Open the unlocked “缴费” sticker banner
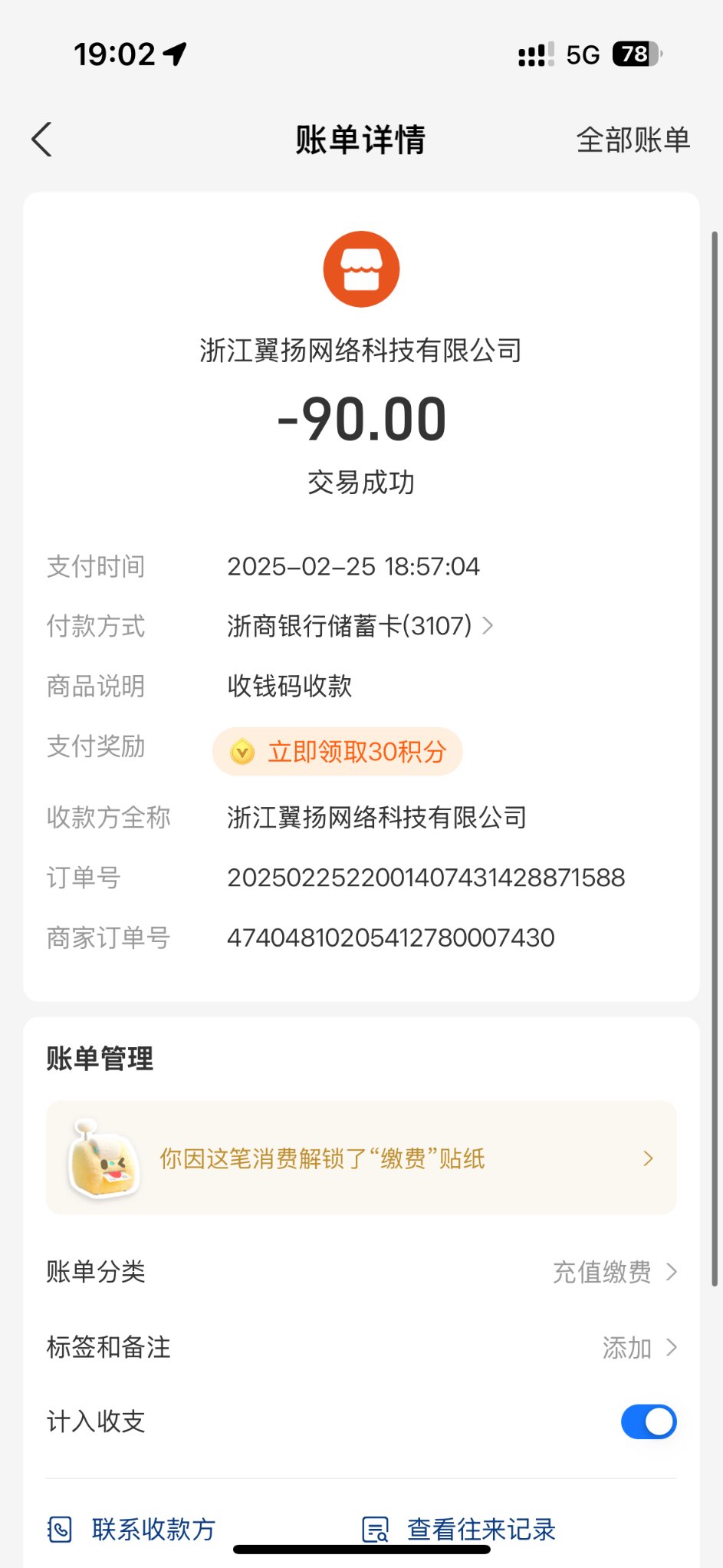The height and width of the screenshot is (1568, 723). [360, 1158]
